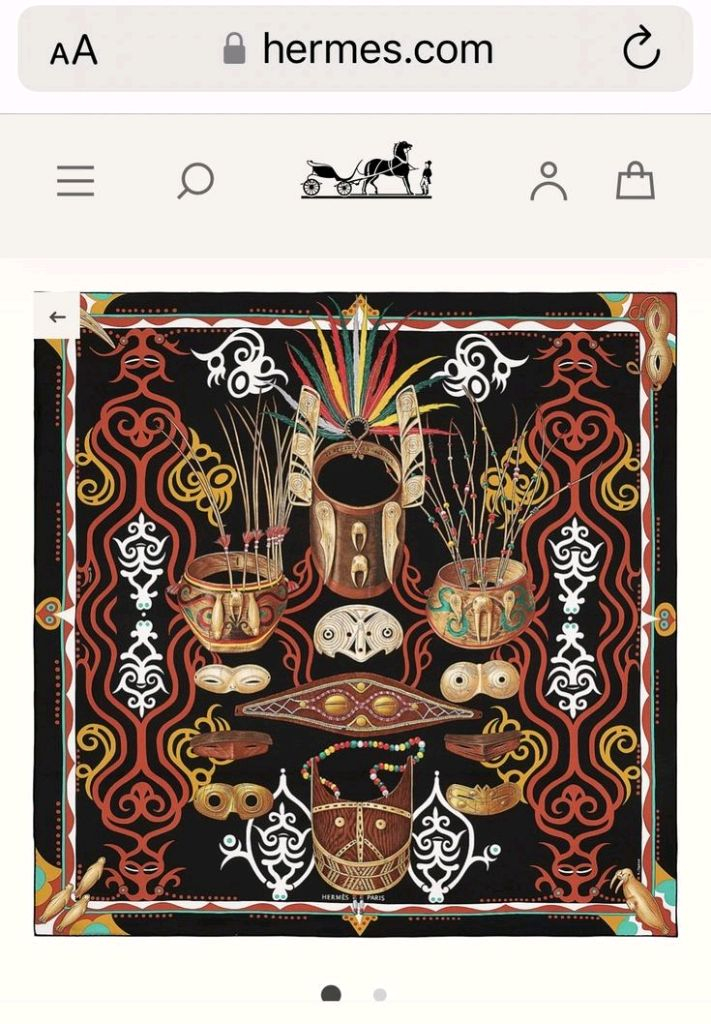The image size is (711, 1024).
Task: Reload the hermes.com page
Action: coord(641,48)
